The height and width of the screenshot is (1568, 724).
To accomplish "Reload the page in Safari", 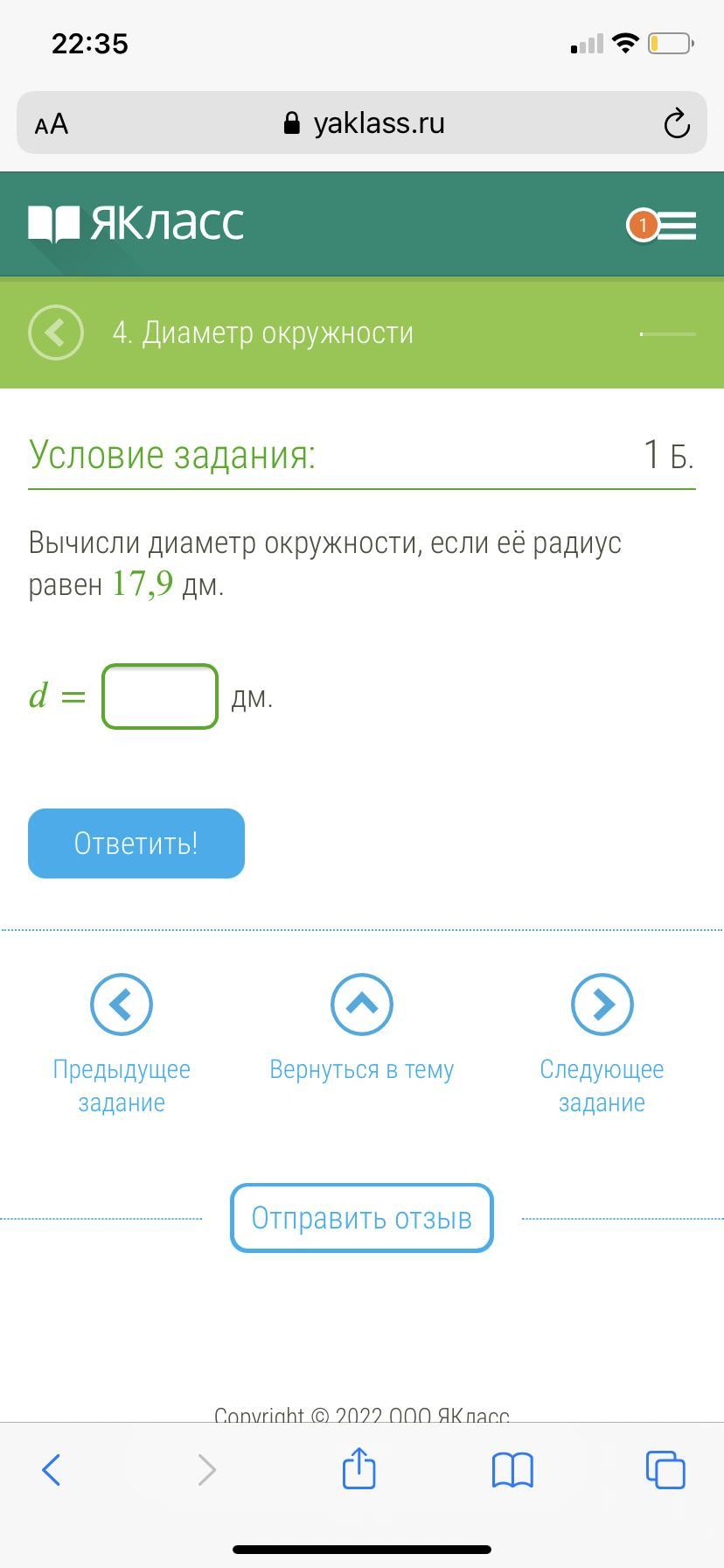I will (x=677, y=123).
